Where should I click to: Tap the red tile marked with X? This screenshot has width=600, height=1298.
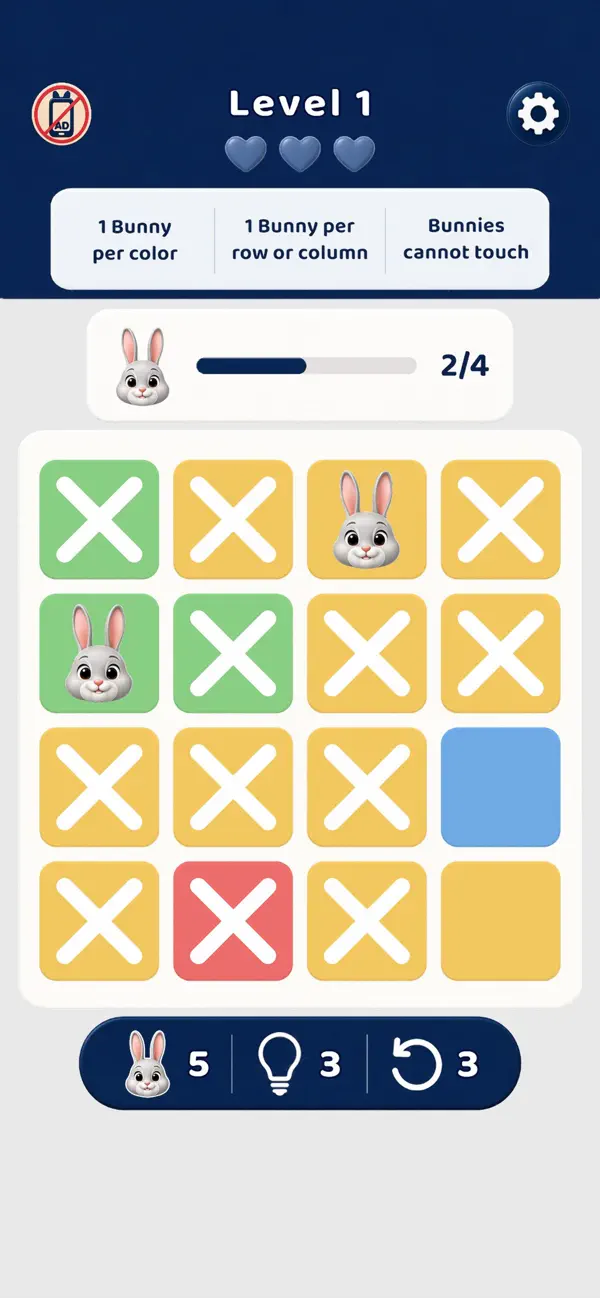coord(233,921)
